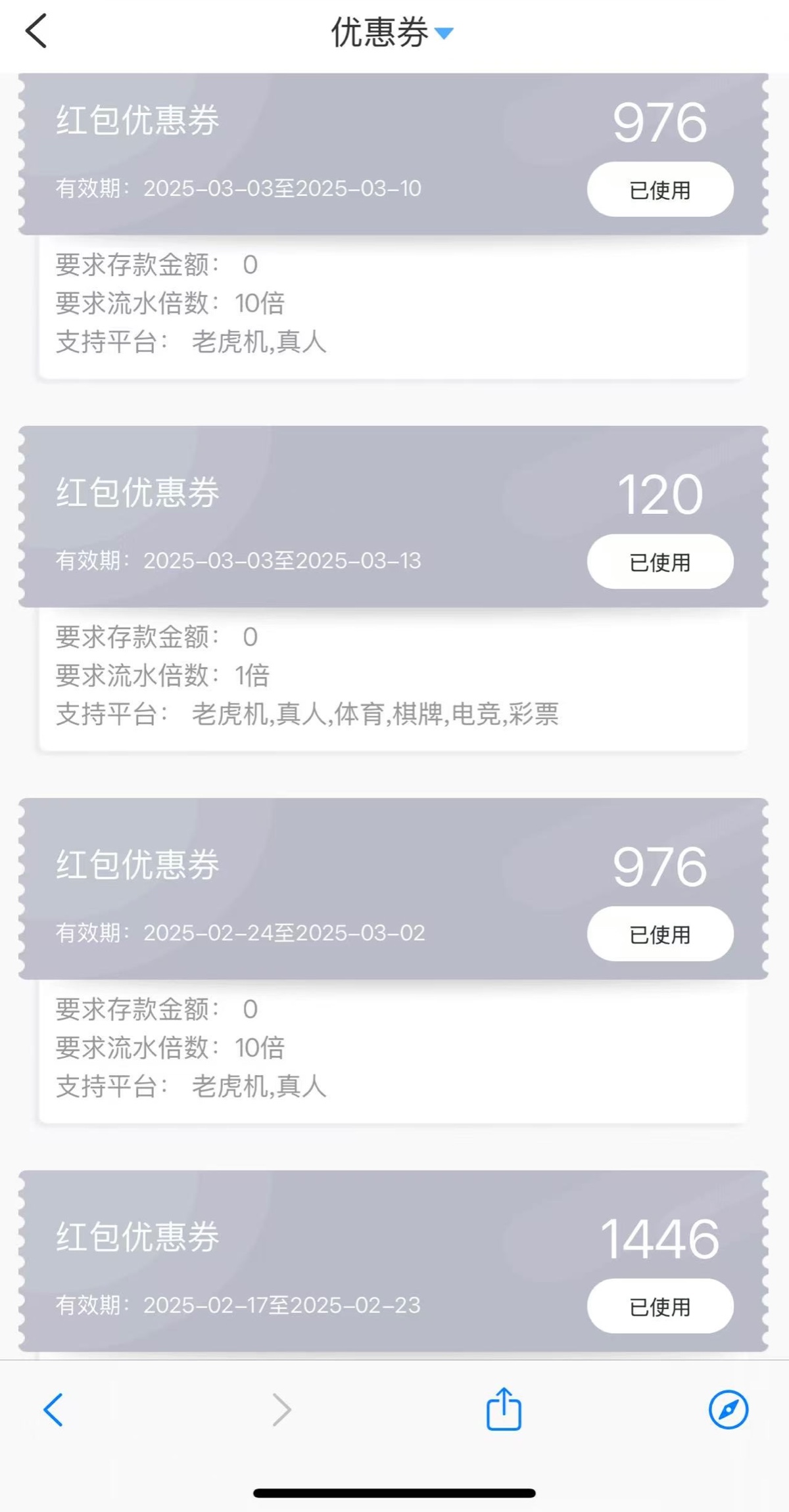Share this page via the share icon

[x=504, y=1408]
